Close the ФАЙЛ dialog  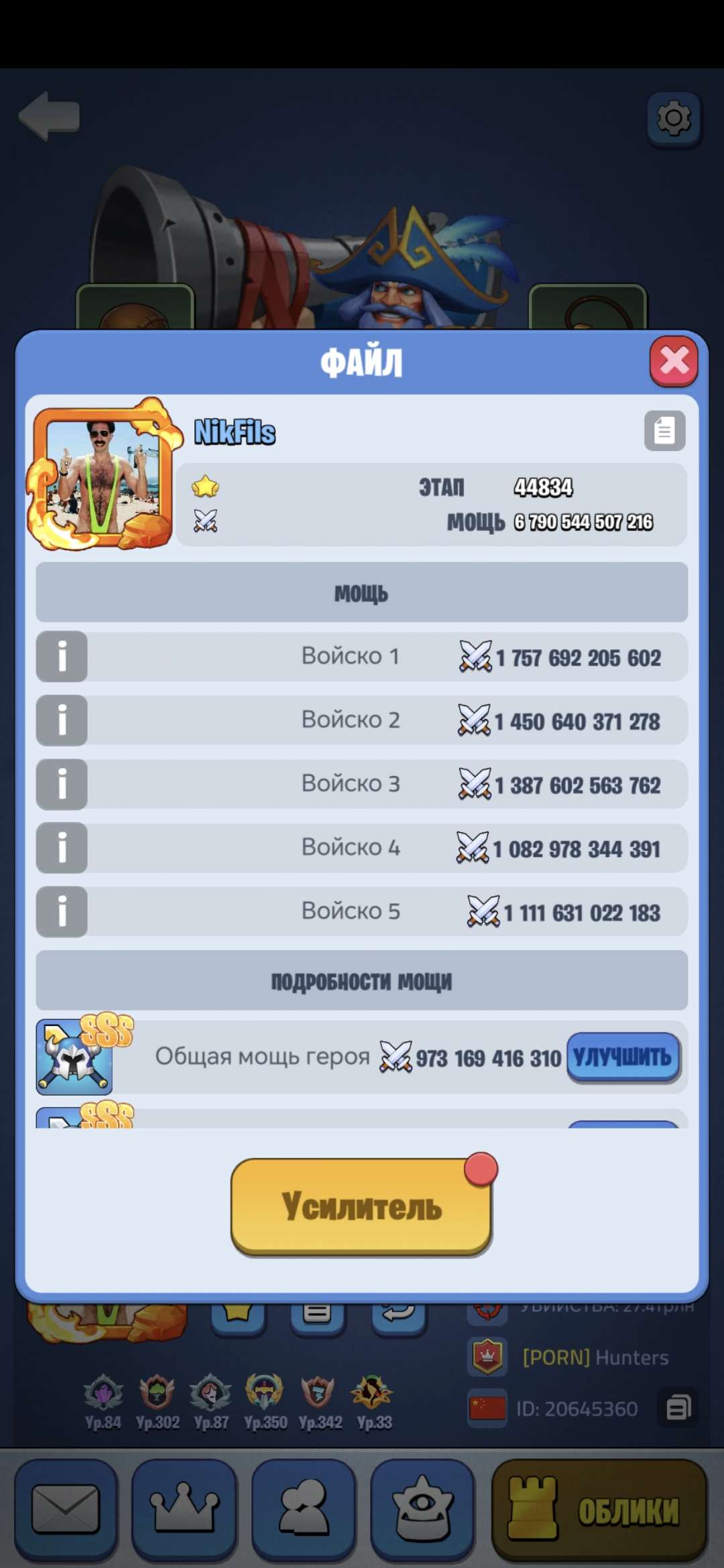[674, 361]
